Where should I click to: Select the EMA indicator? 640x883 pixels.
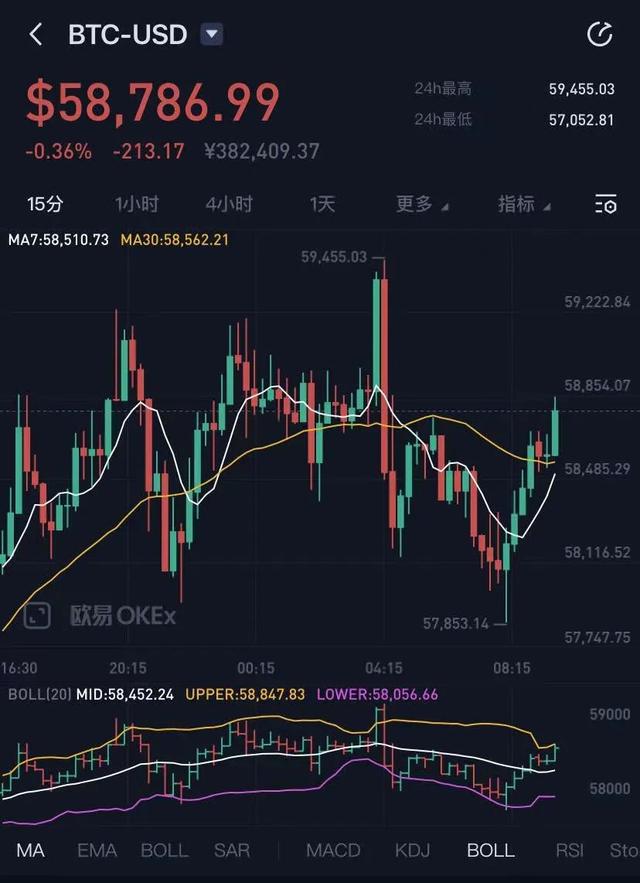tap(97, 850)
